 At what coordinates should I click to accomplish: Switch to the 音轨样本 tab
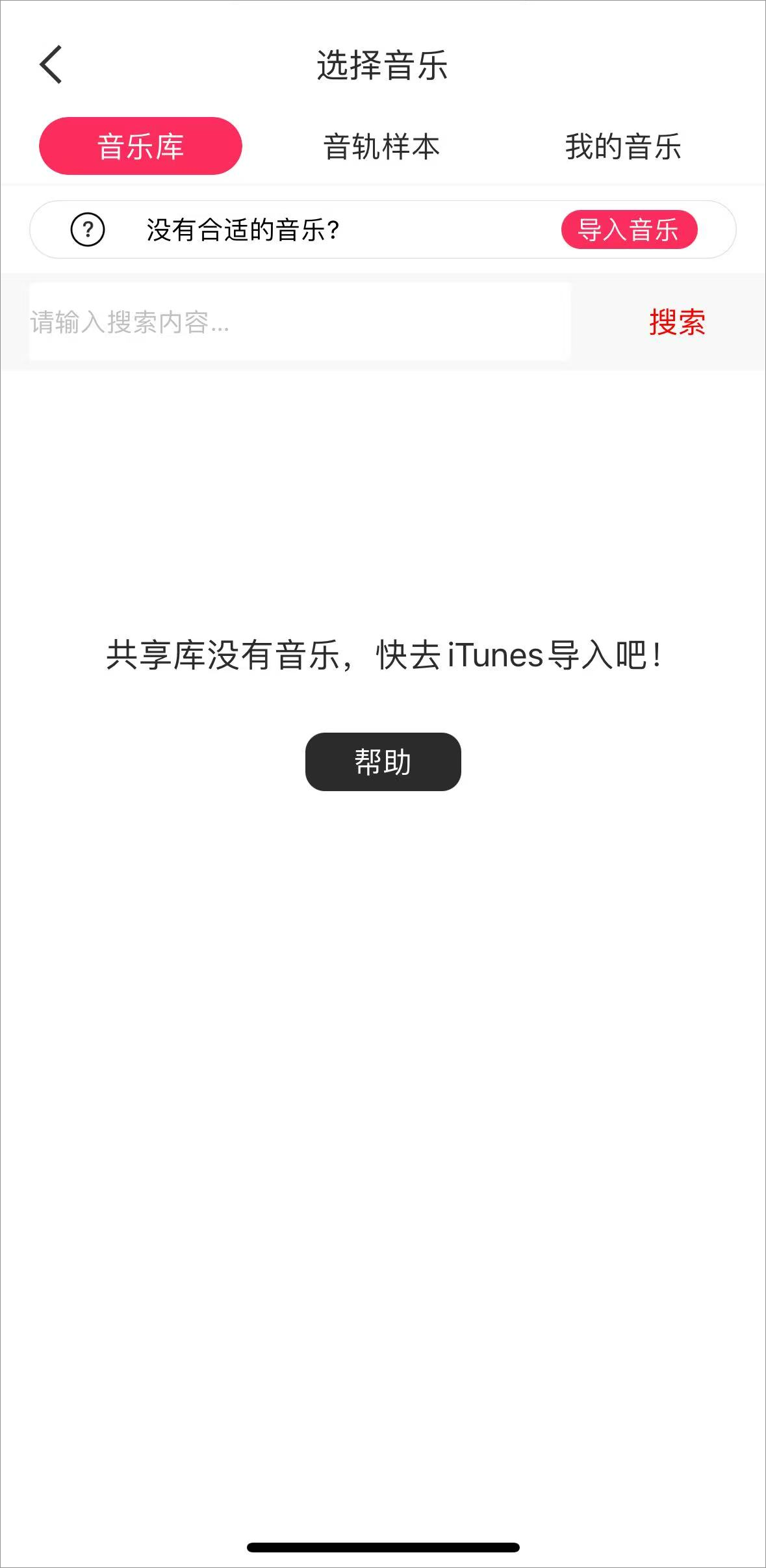382,146
